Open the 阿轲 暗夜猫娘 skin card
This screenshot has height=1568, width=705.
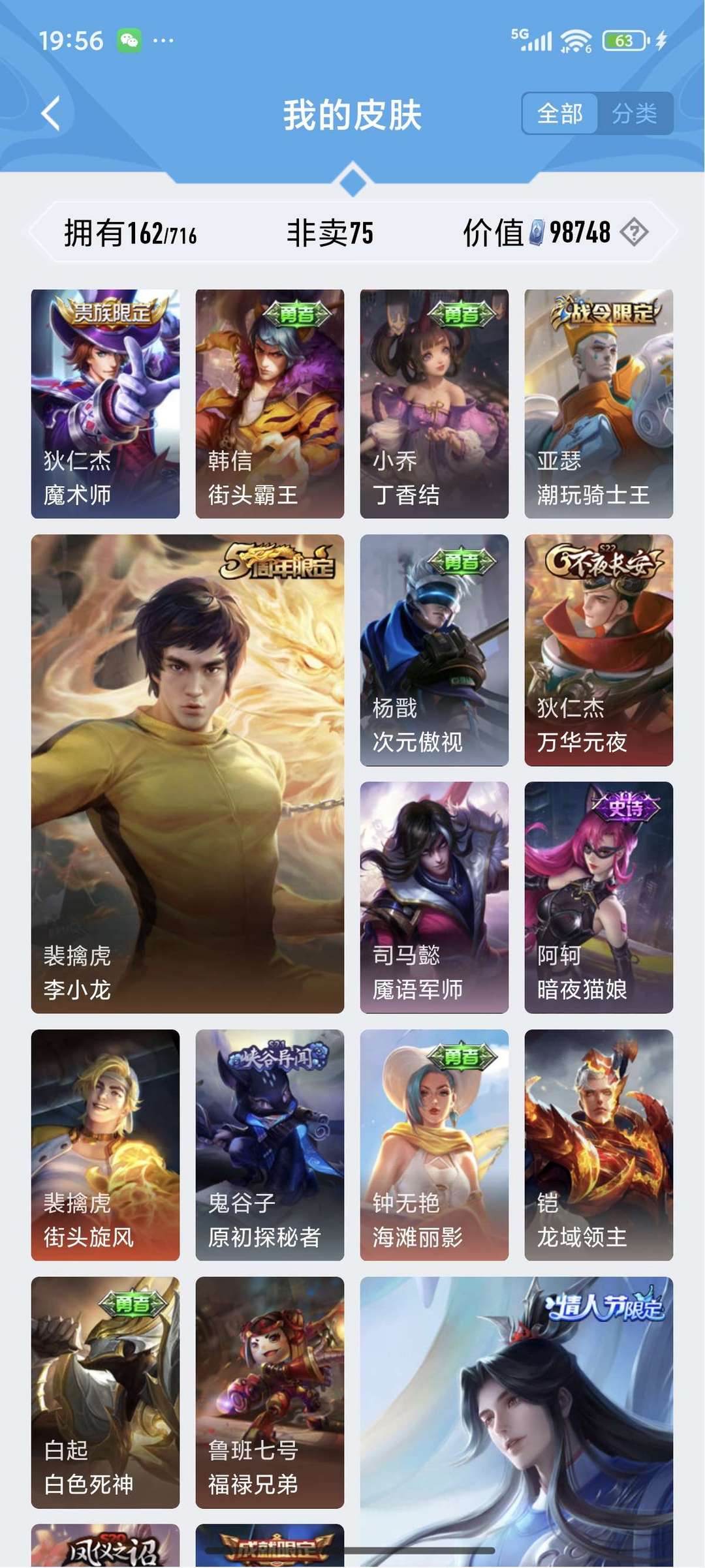(x=599, y=897)
